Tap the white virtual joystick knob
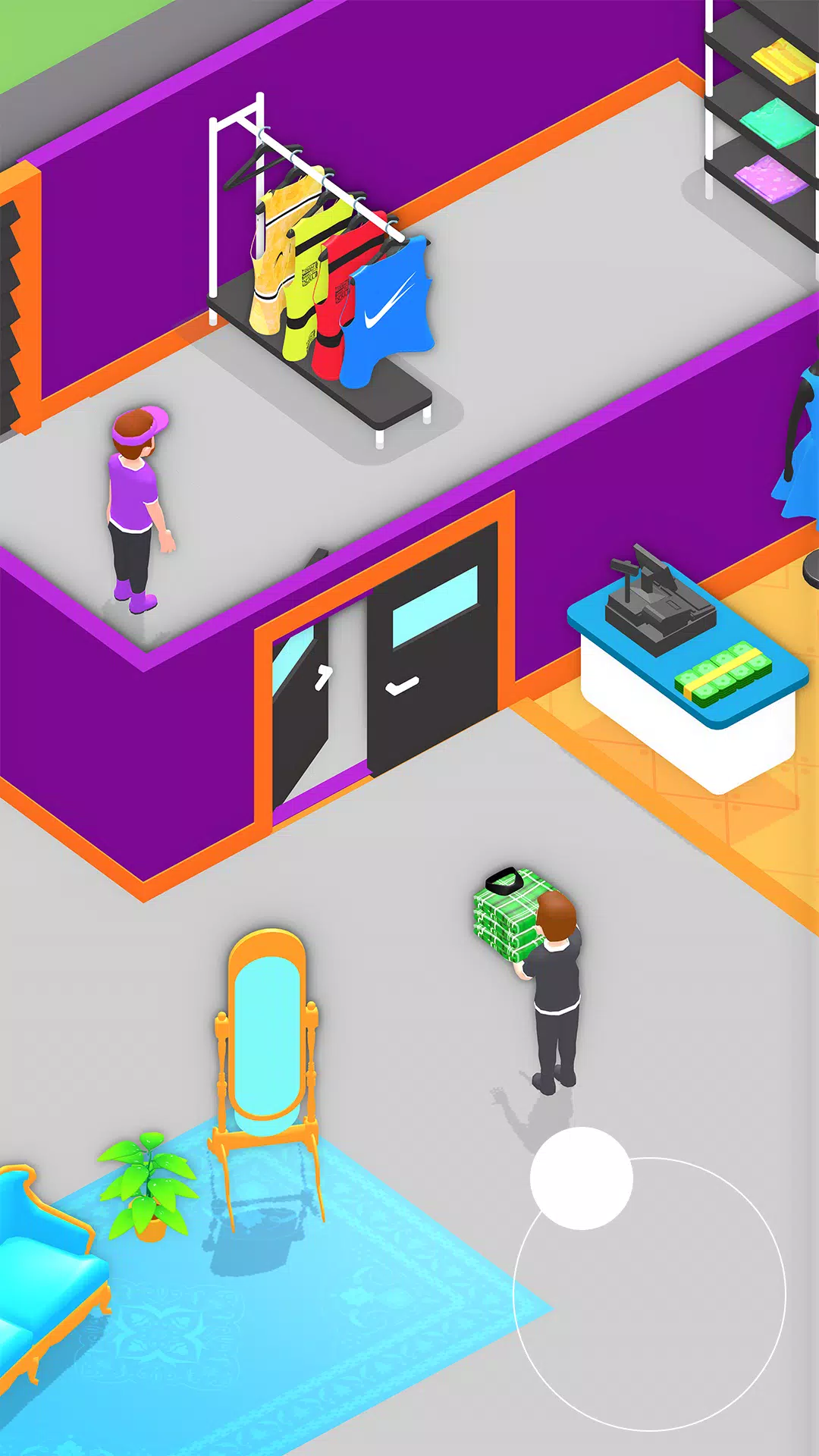Viewport: 819px width, 1456px height. [581, 1178]
